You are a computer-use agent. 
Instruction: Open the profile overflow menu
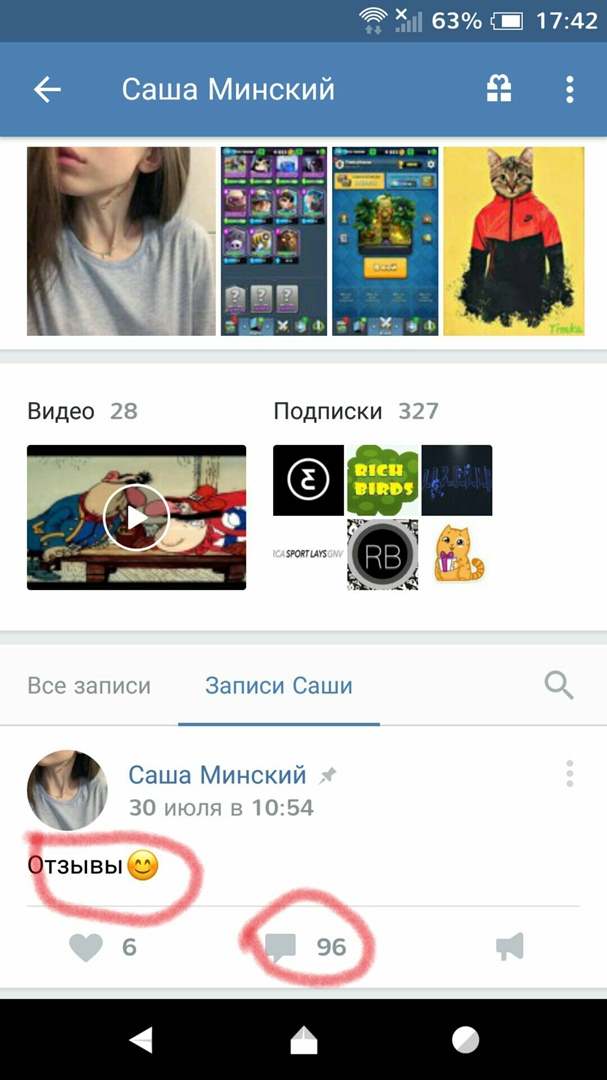569,89
